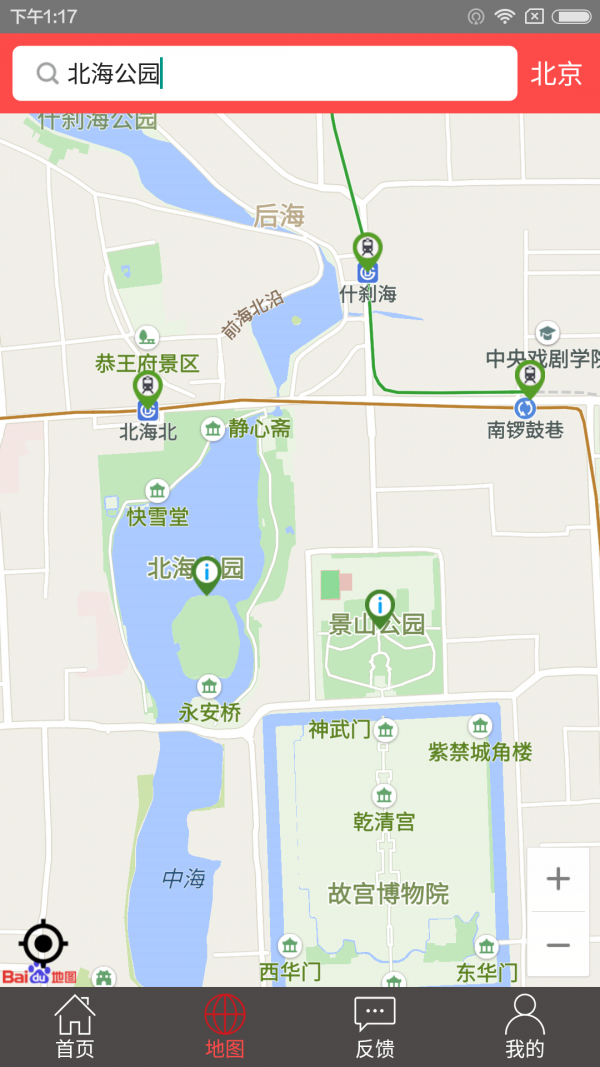Tap the 北海北 subway station marker
Screen dimensions: 600x1067
tap(148, 387)
